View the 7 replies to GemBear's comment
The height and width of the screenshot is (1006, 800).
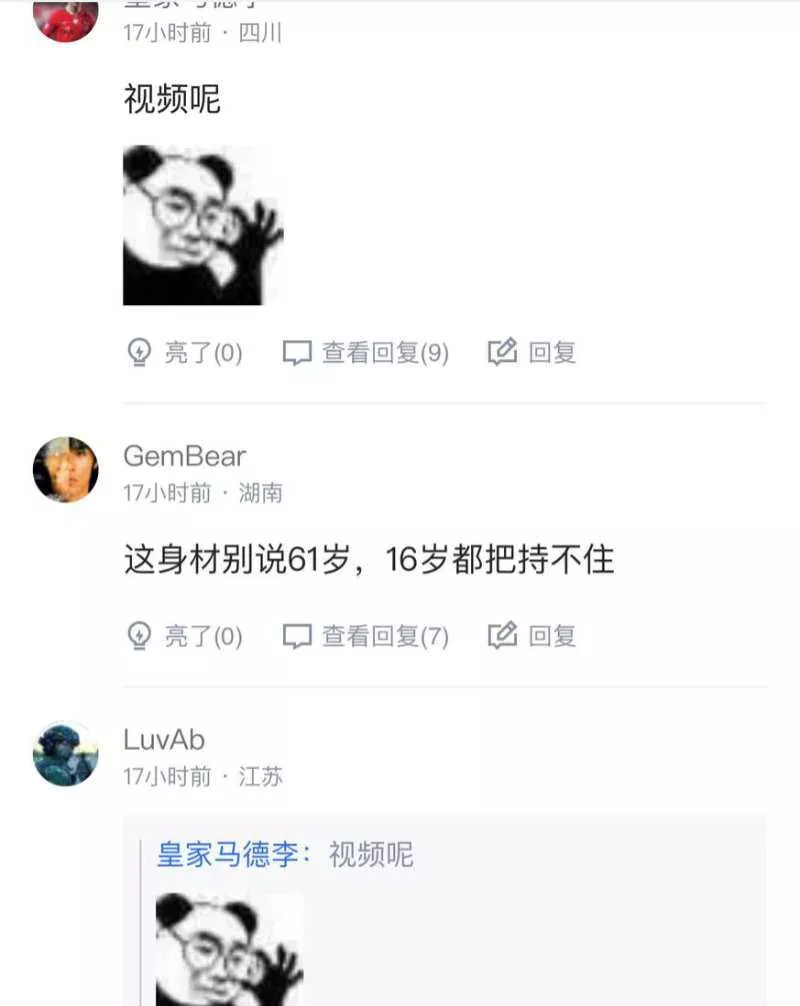(366, 636)
